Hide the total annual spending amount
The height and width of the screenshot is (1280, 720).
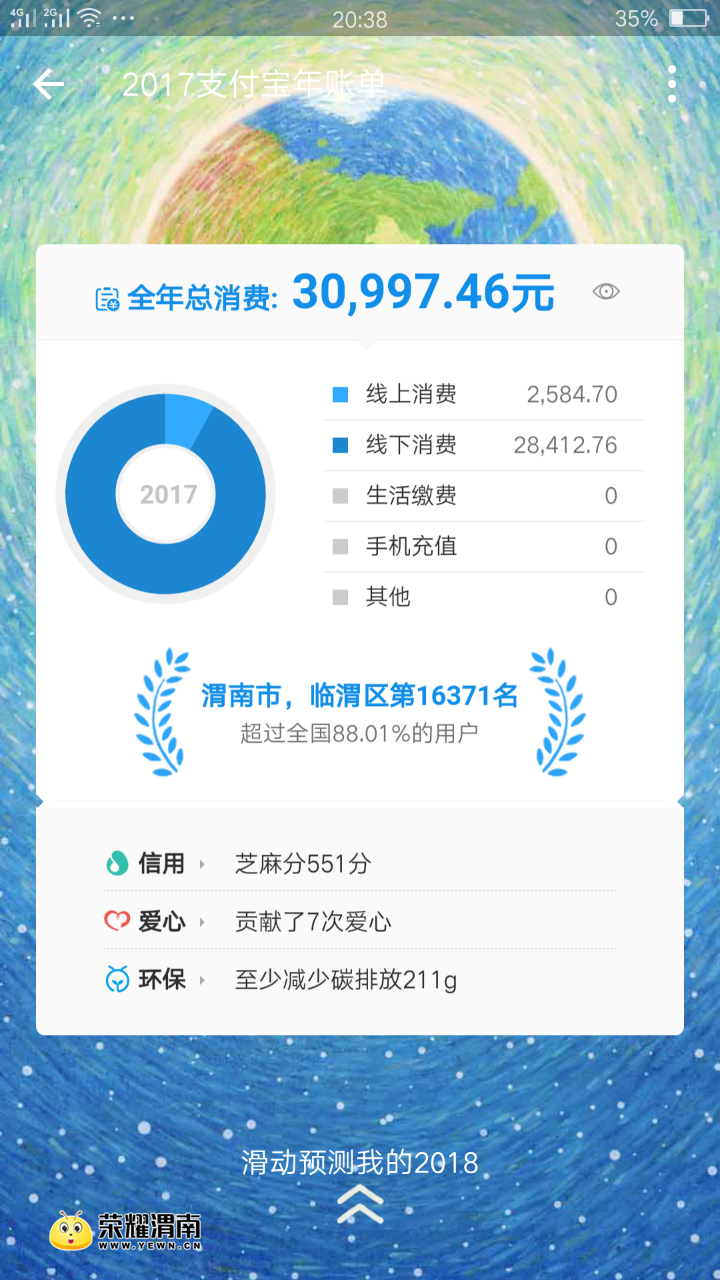point(605,292)
